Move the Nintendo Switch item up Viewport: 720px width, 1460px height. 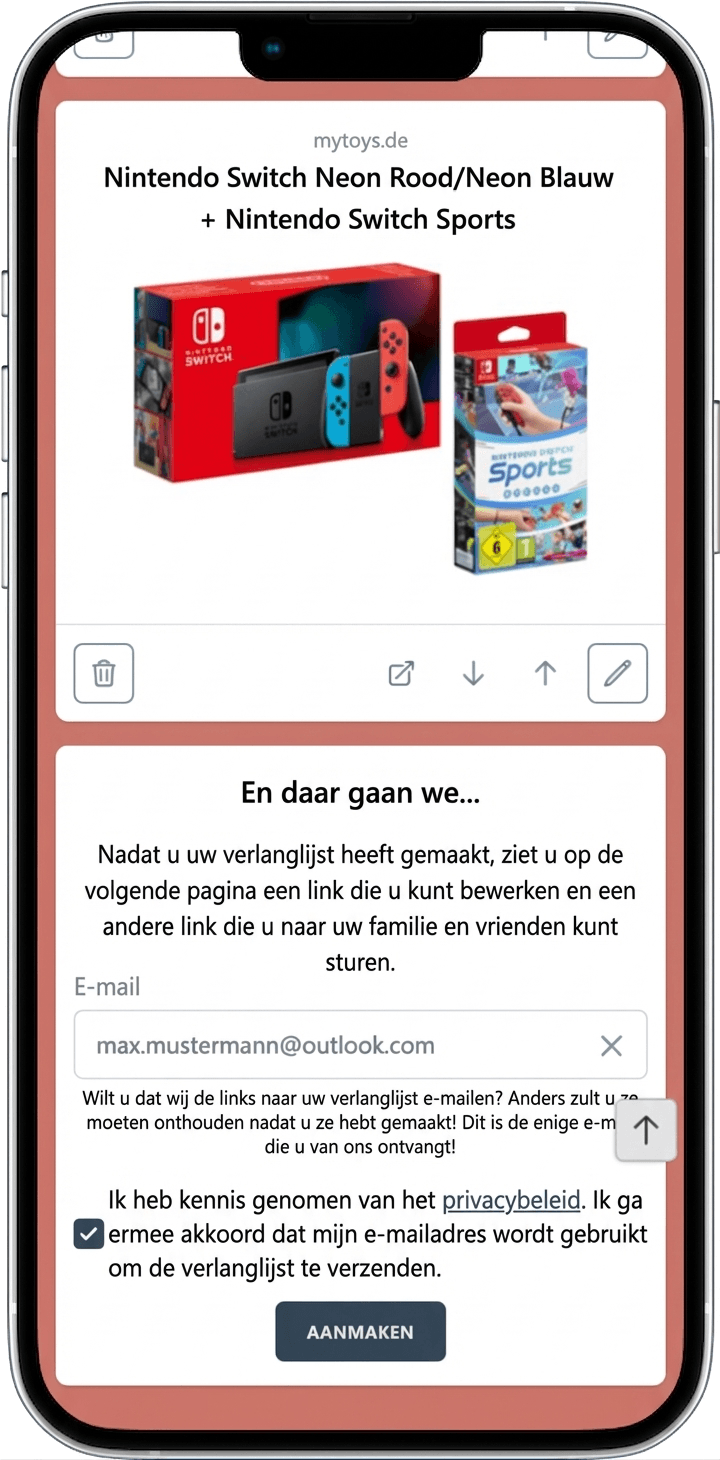coord(544,674)
